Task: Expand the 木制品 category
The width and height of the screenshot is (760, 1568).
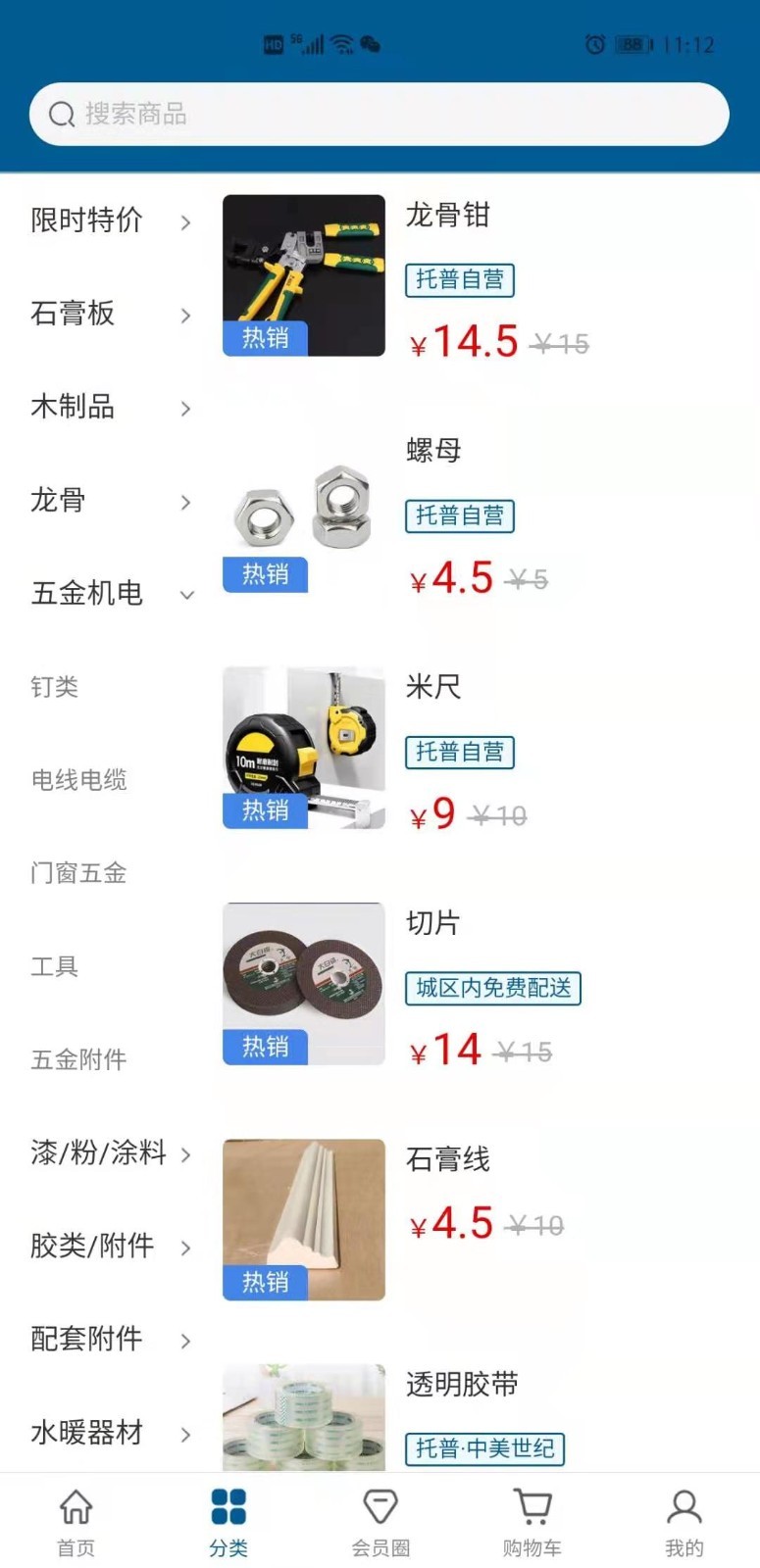Action: (x=110, y=407)
